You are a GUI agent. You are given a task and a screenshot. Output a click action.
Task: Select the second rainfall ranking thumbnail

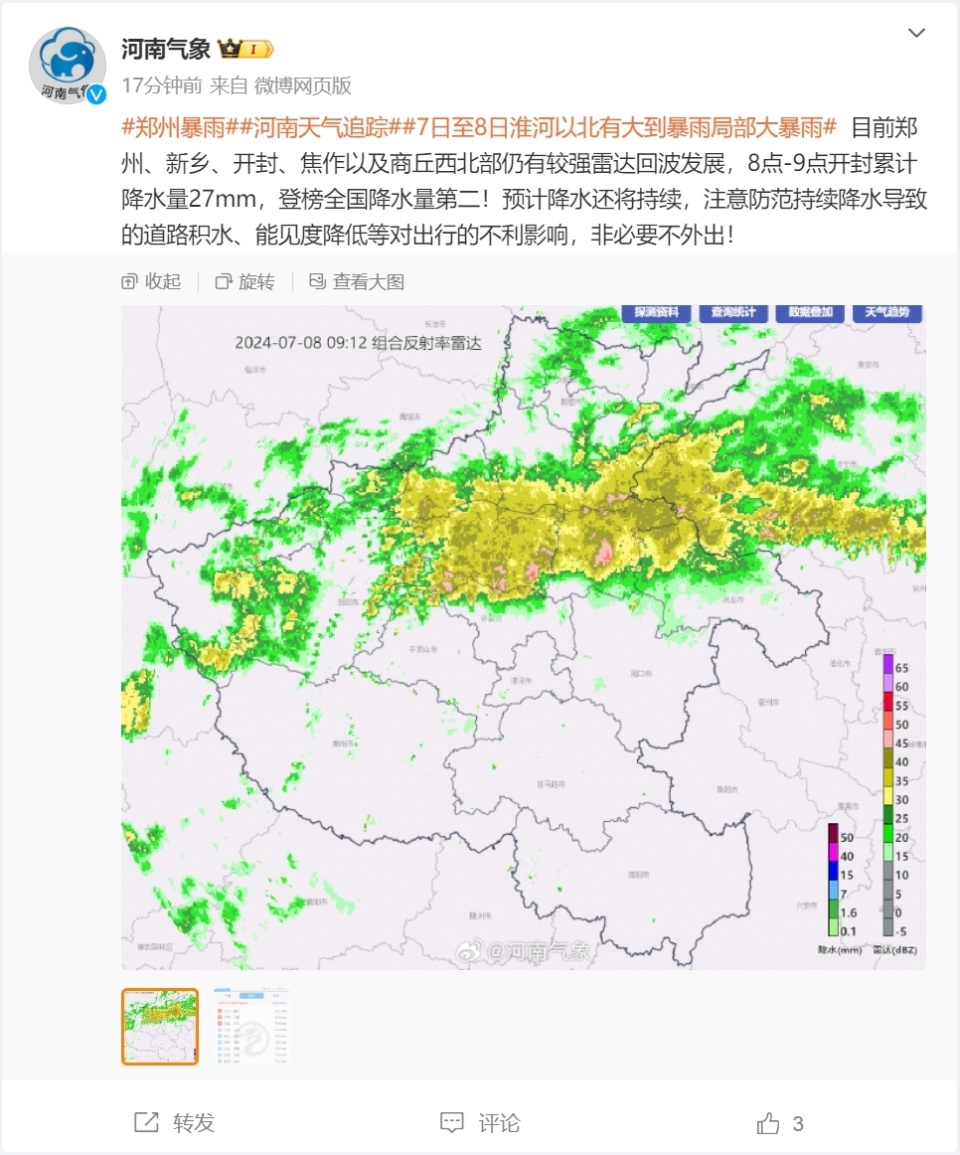(x=251, y=1026)
